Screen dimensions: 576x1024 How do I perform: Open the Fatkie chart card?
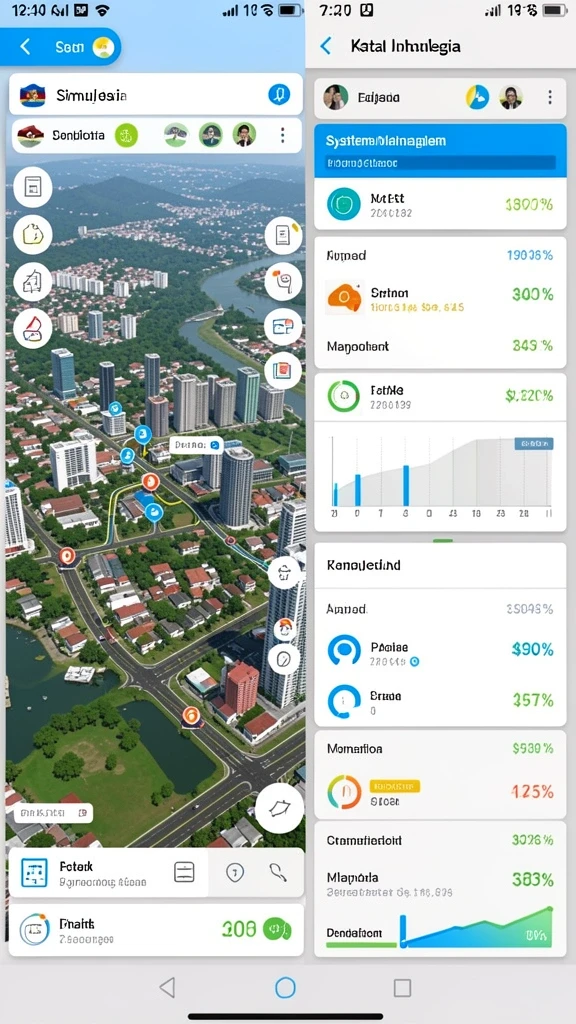pos(440,453)
